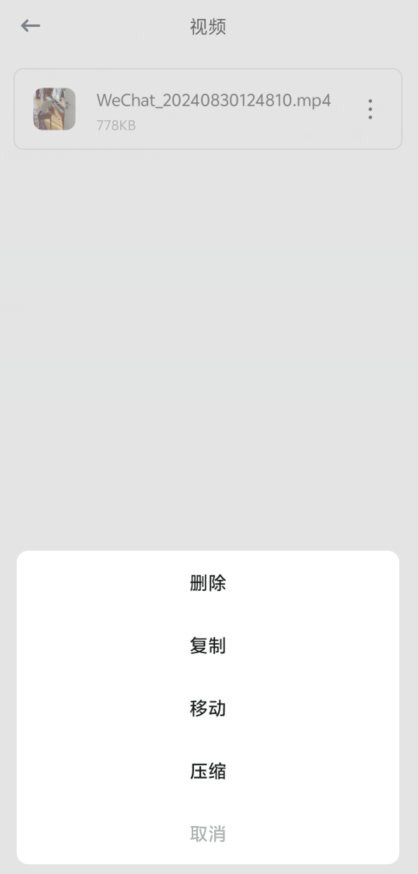Choose 复制 in the action sheet
This screenshot has width=418, height=874.
click(208, 646)
